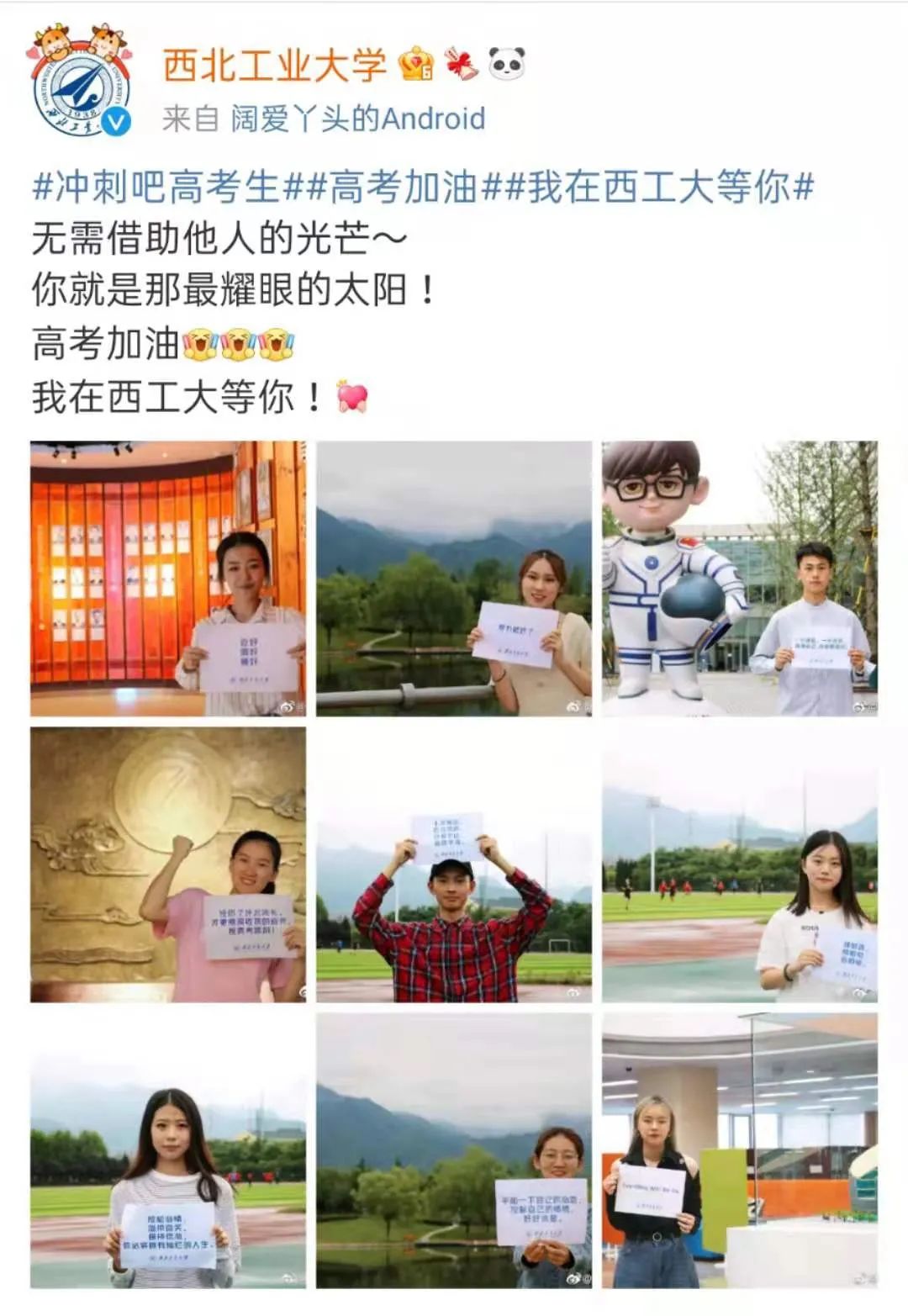
Task: Open the hashtag #高考加油#
Action: point(404,187)
